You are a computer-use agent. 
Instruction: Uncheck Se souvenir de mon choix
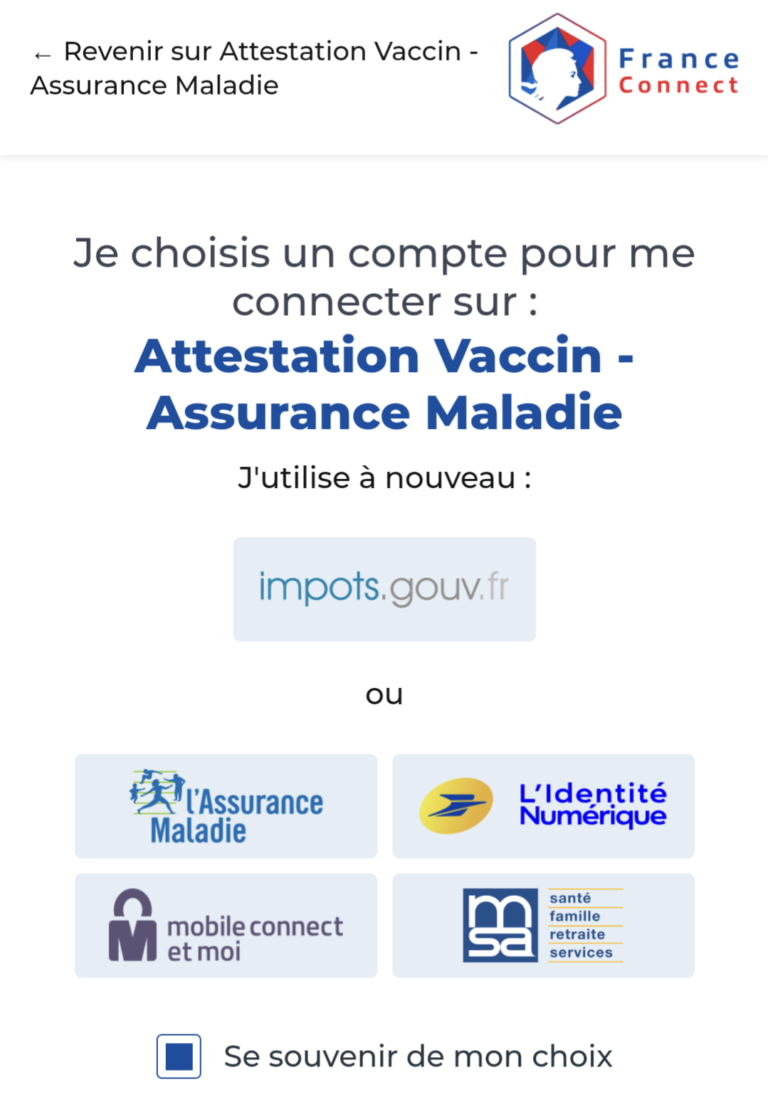point(179,1056)
